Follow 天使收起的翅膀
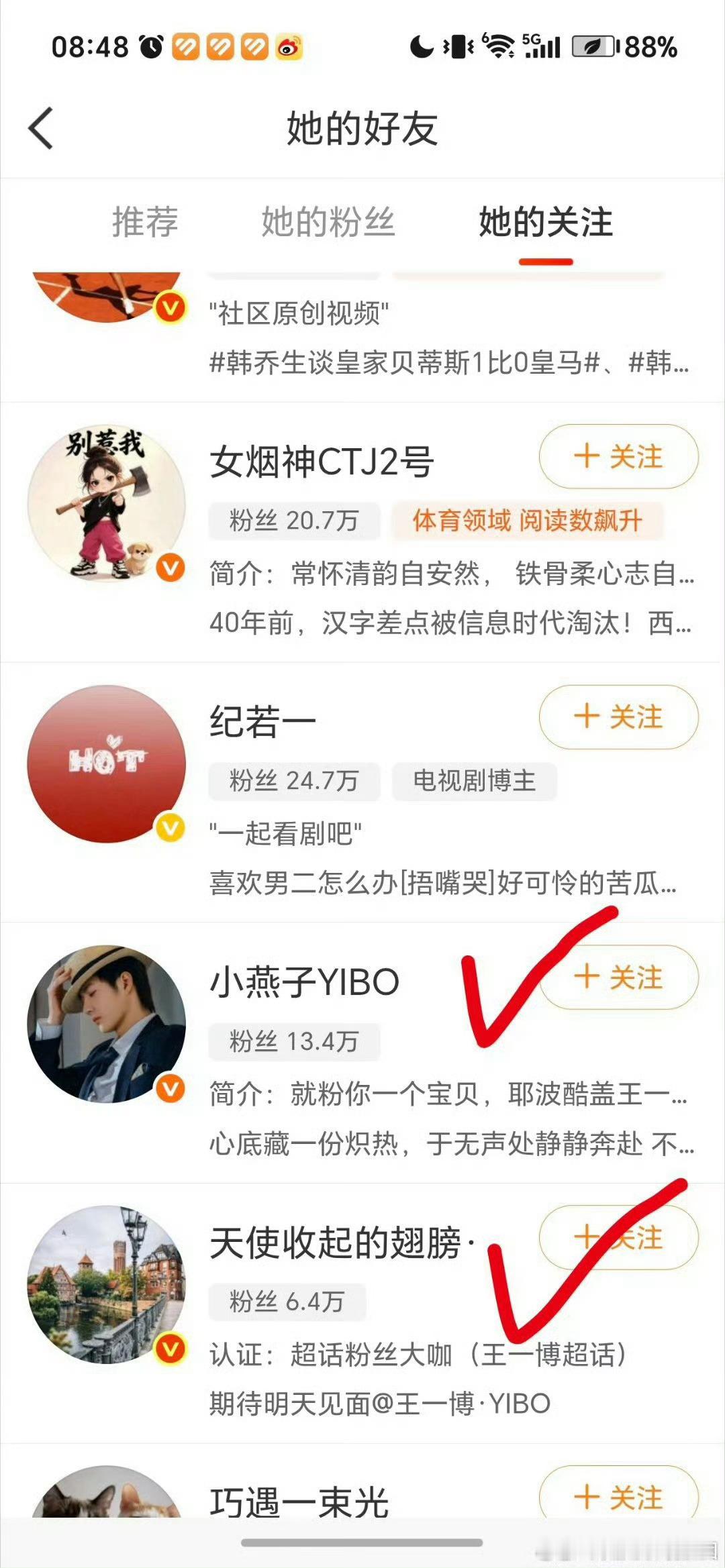 [x=618, y=1237]
